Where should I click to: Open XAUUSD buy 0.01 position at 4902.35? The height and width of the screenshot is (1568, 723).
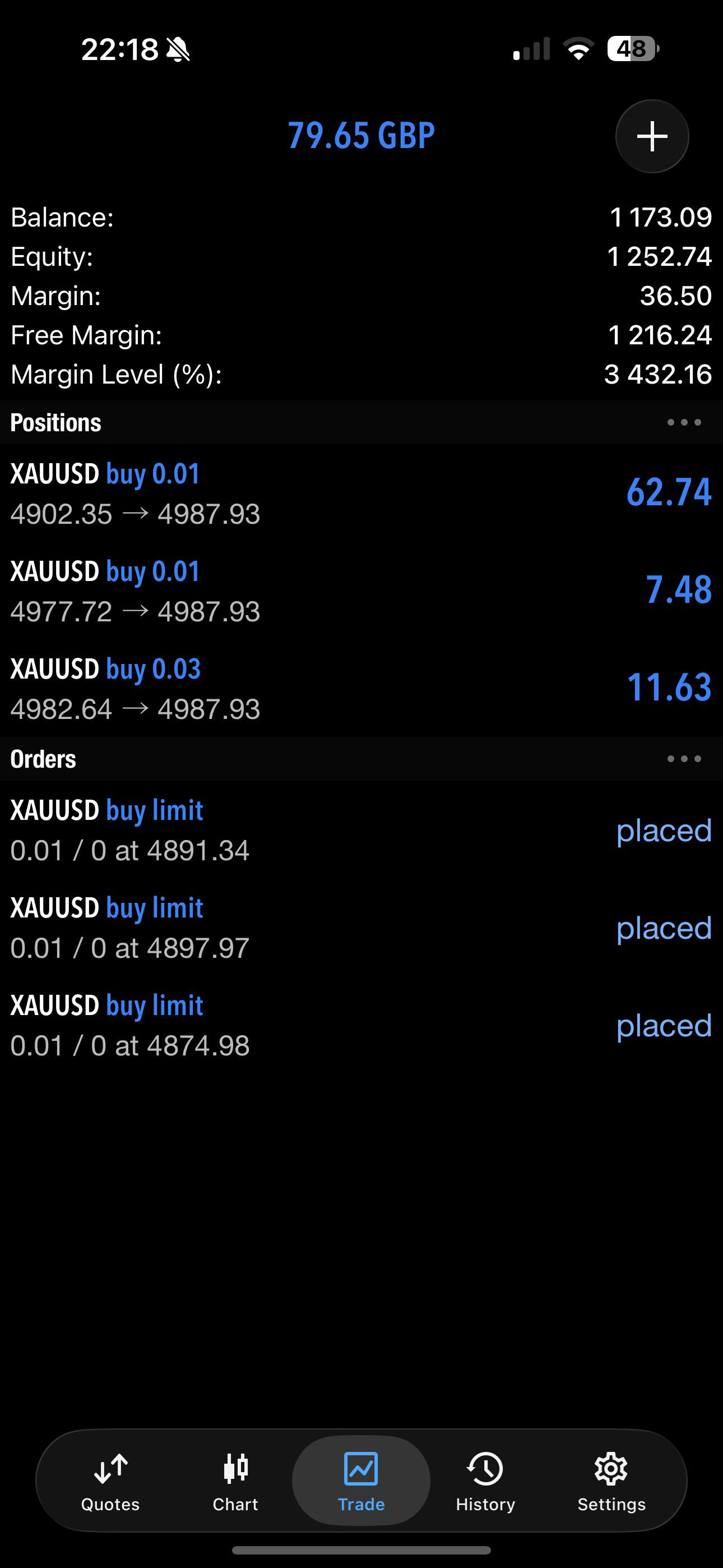pyautogui.click(x=361, y=493)
